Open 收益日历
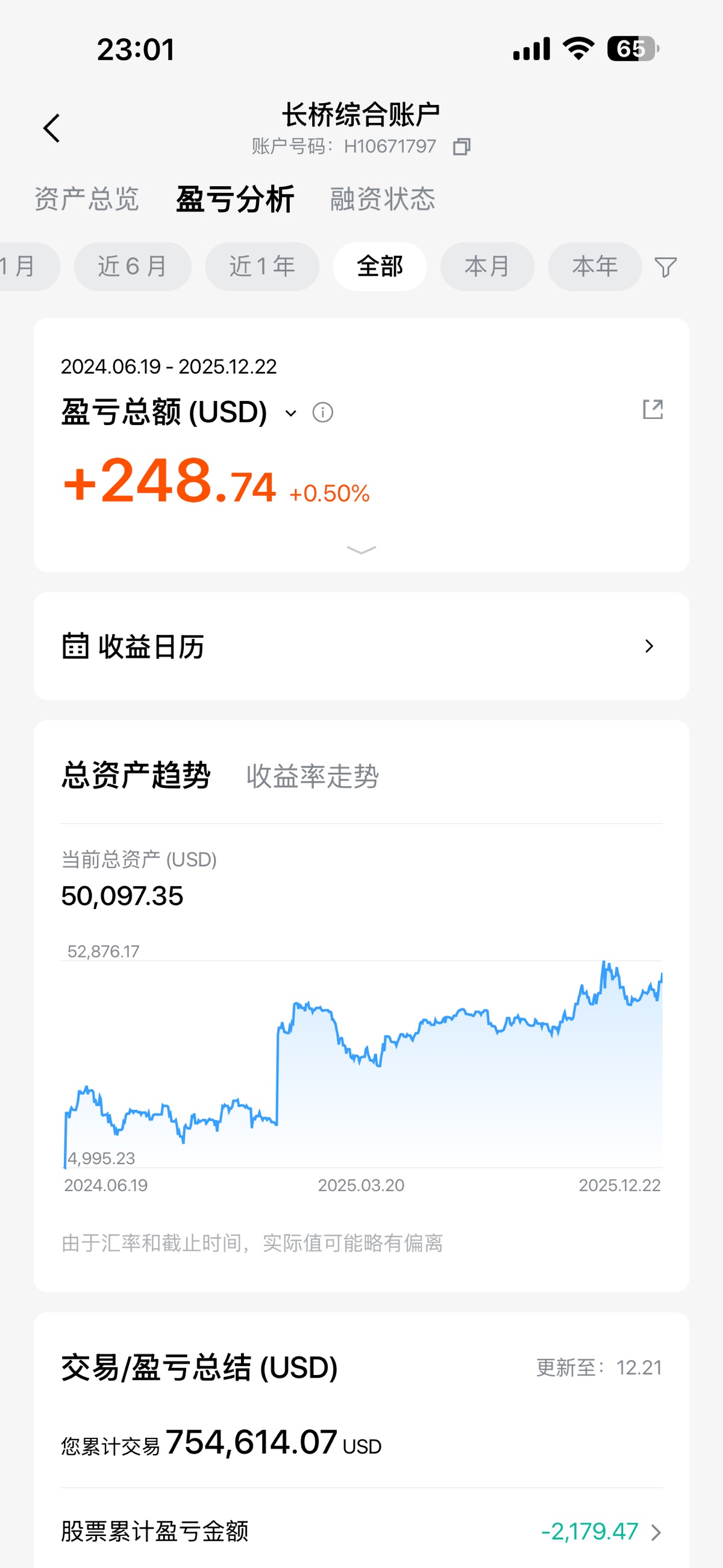 tap(361, 646)
